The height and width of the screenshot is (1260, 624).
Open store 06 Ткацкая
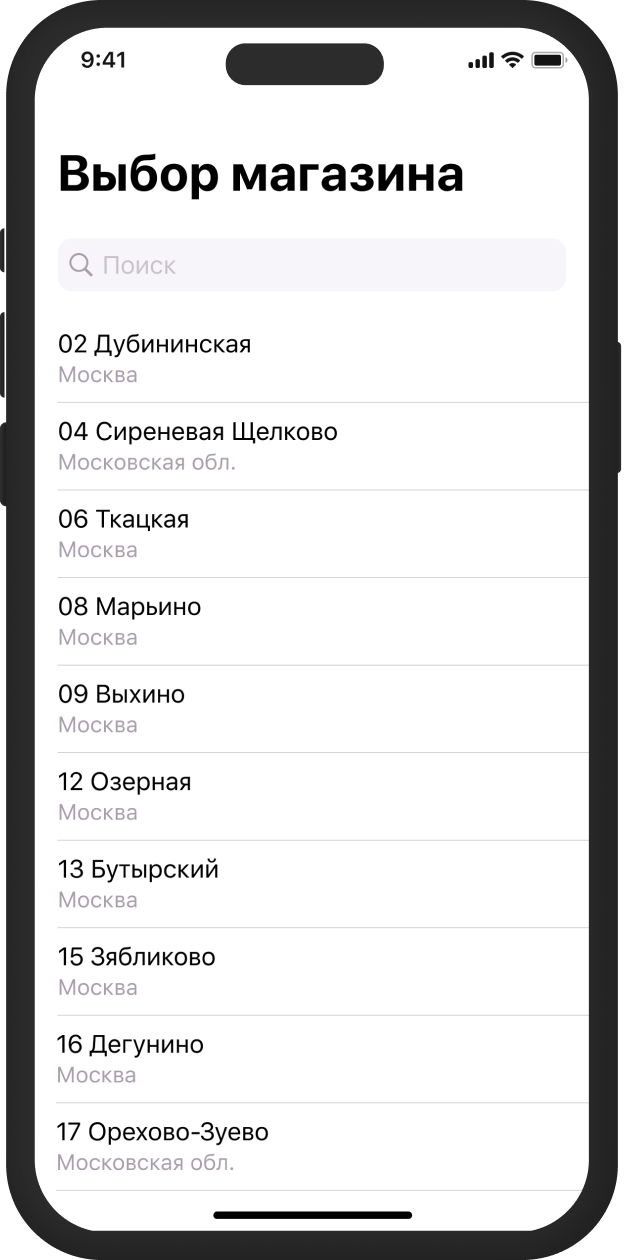pyautogui.click(x=312, y=533)
